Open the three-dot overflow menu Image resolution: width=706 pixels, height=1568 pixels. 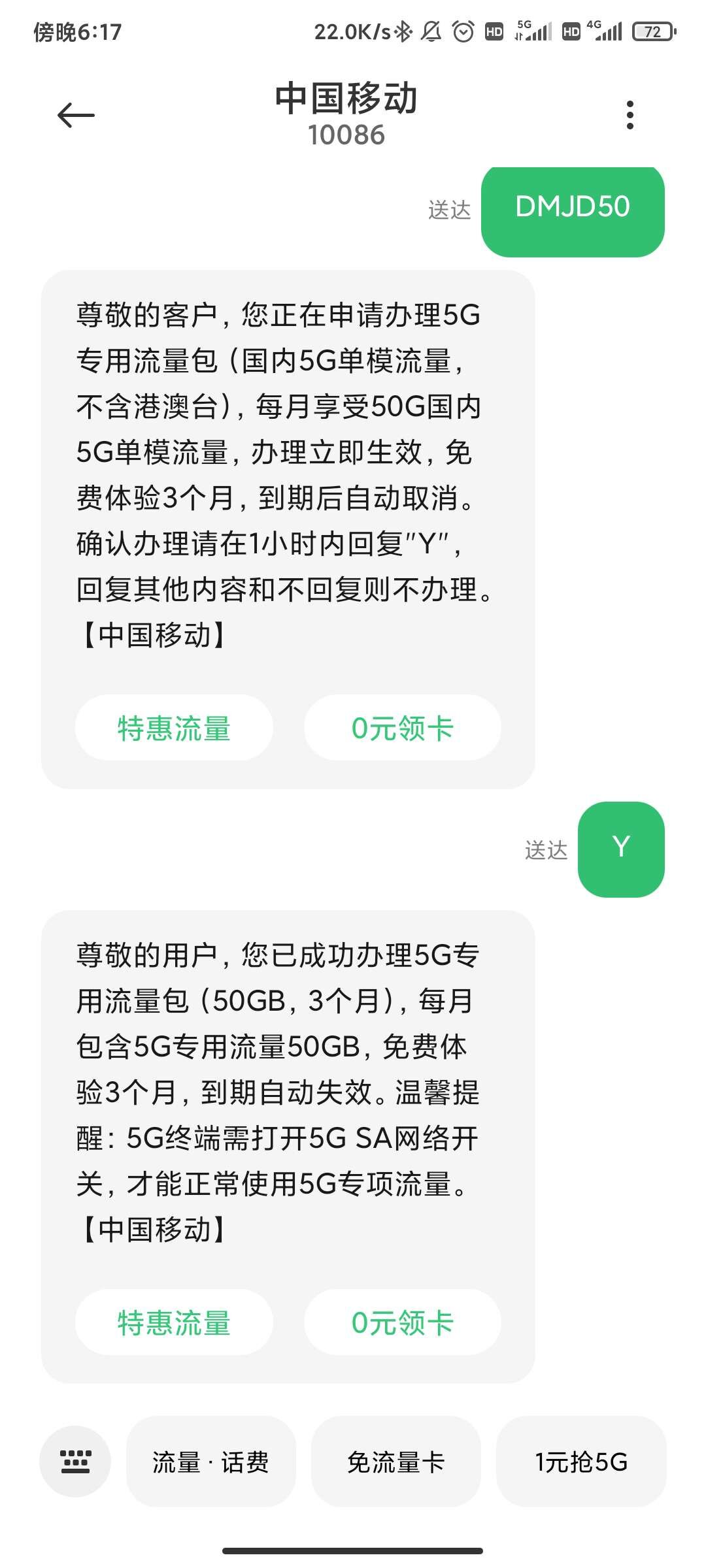630,115
